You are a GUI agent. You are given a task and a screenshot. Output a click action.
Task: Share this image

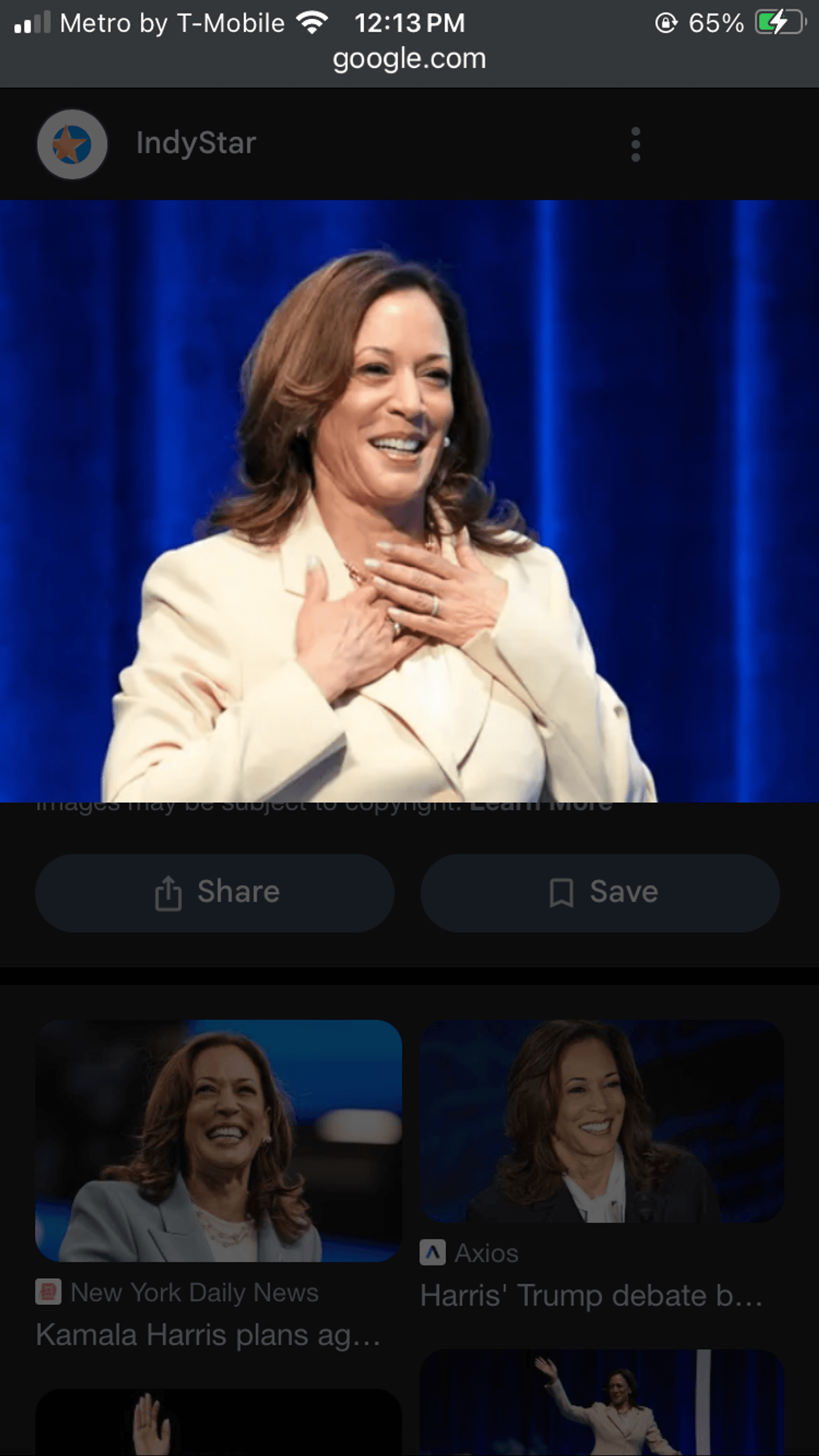215,892
